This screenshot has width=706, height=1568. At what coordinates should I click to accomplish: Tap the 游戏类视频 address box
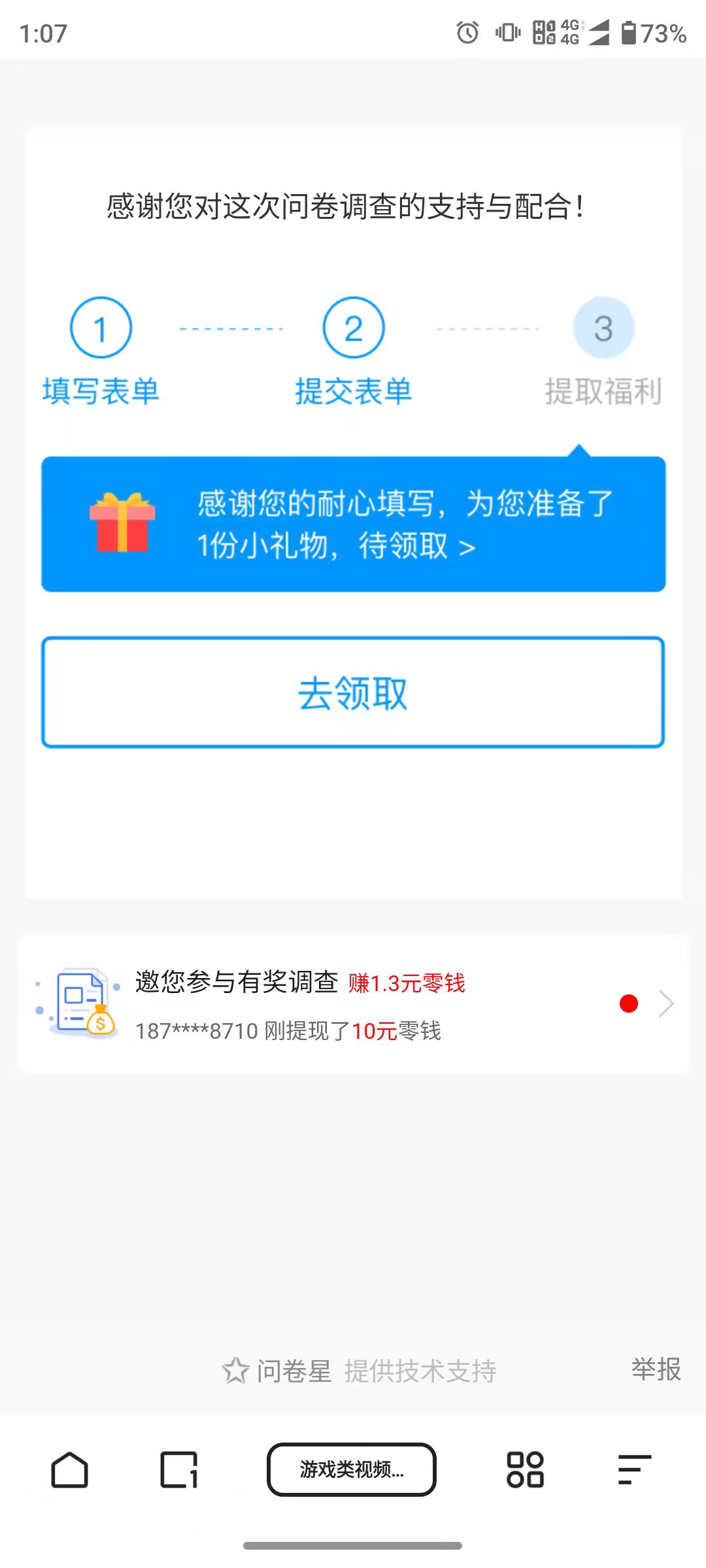click(x=352, y=1470)
